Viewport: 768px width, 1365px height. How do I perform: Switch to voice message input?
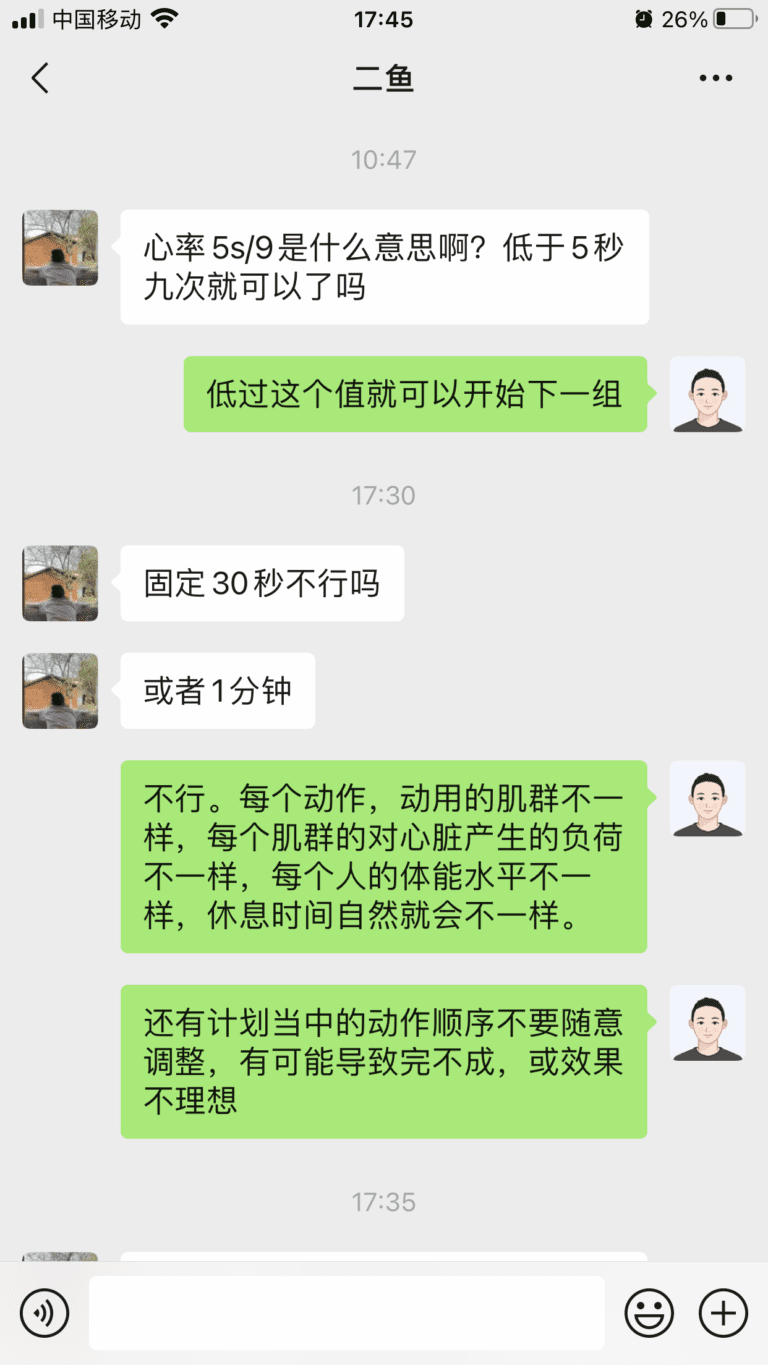[45, 1312]
